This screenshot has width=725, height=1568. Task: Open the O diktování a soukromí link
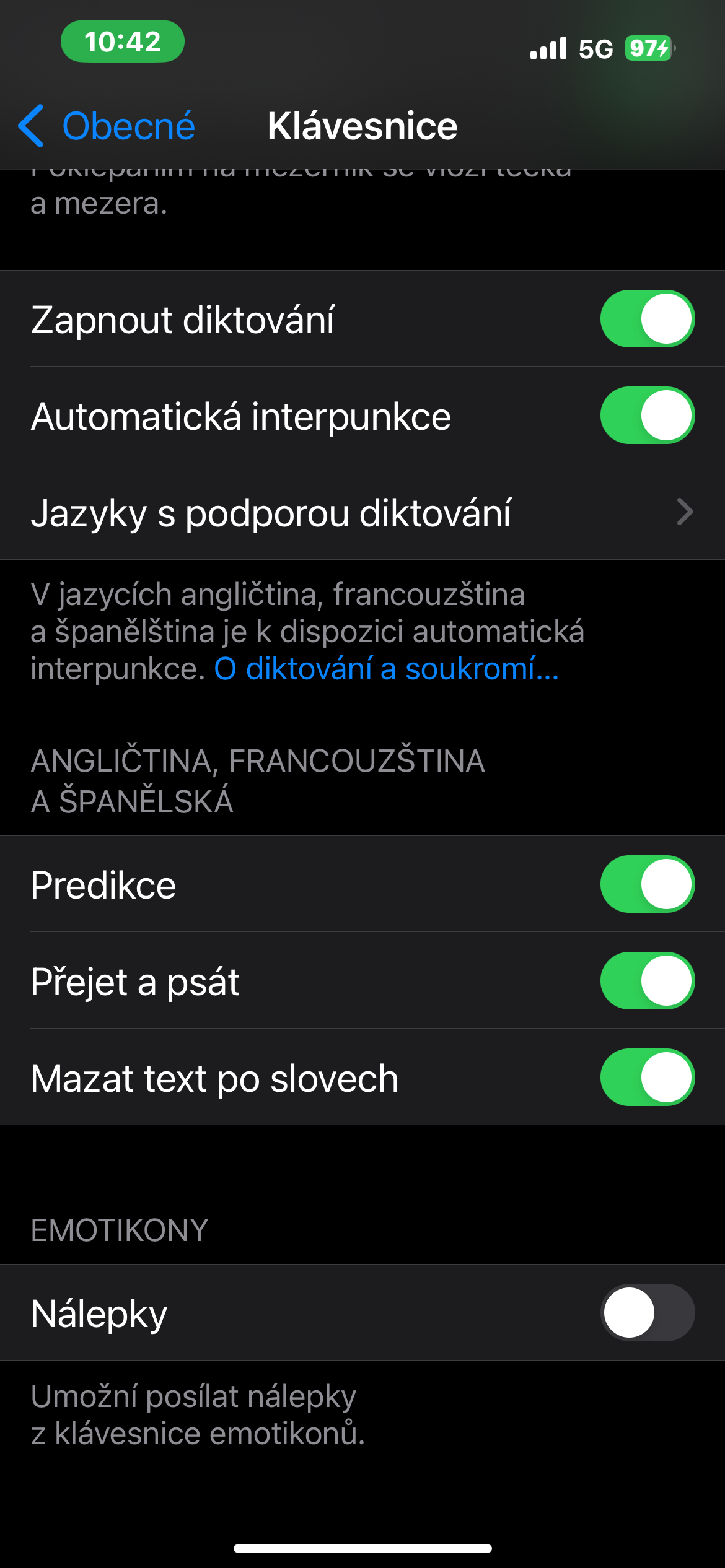tap(387, 669)
